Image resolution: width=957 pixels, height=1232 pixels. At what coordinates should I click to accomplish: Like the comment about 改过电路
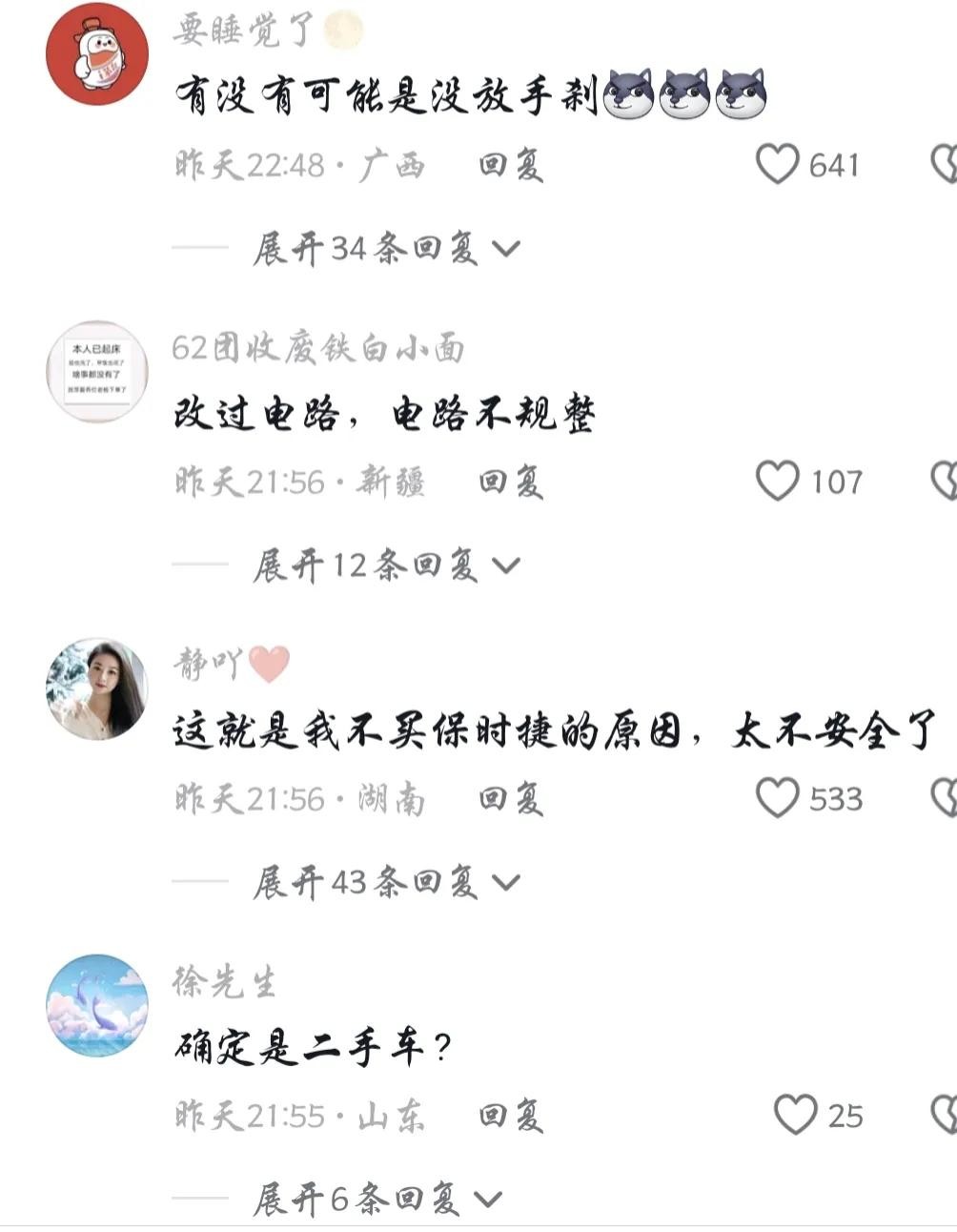coord(778,482)
